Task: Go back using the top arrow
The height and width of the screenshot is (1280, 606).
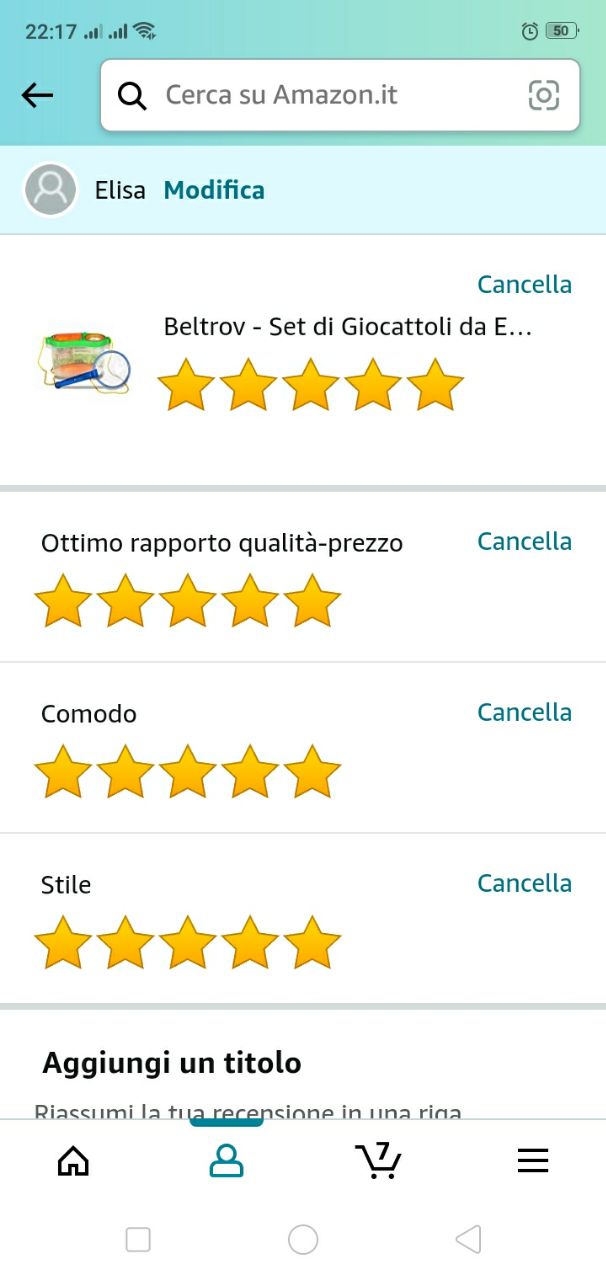Action: pyautogui.click(x=37, y=95)
